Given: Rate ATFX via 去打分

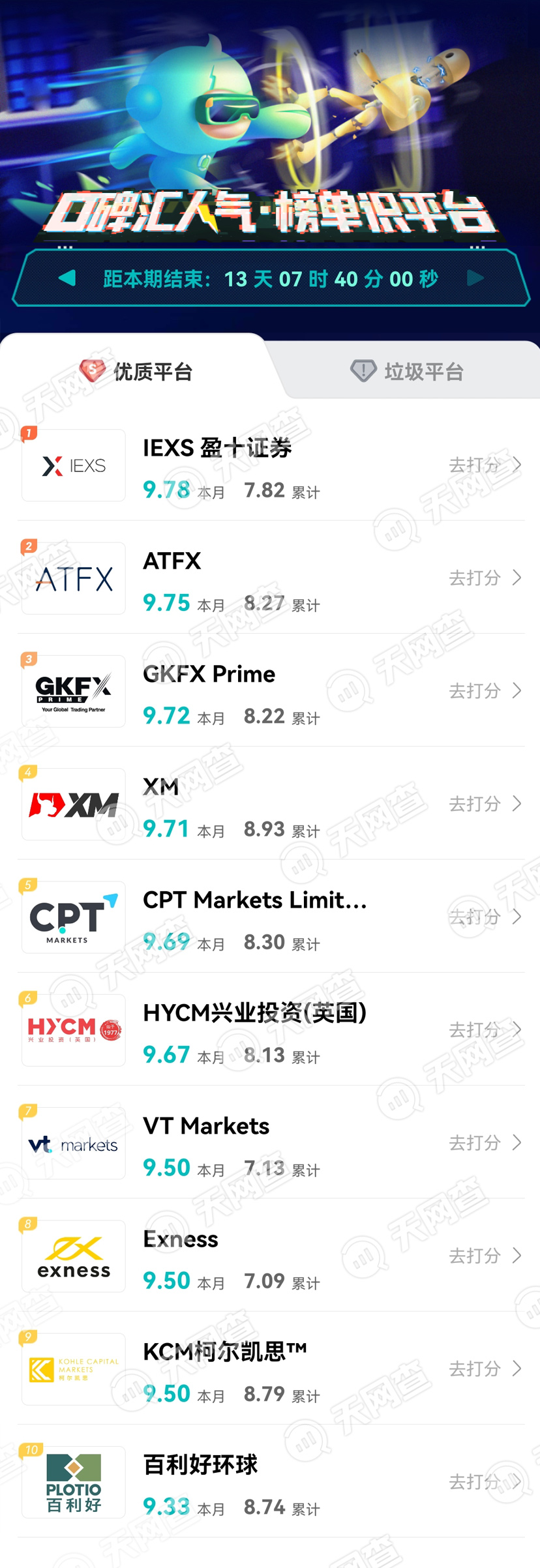Looking at the screenshot, I should (x=485, y=578).
